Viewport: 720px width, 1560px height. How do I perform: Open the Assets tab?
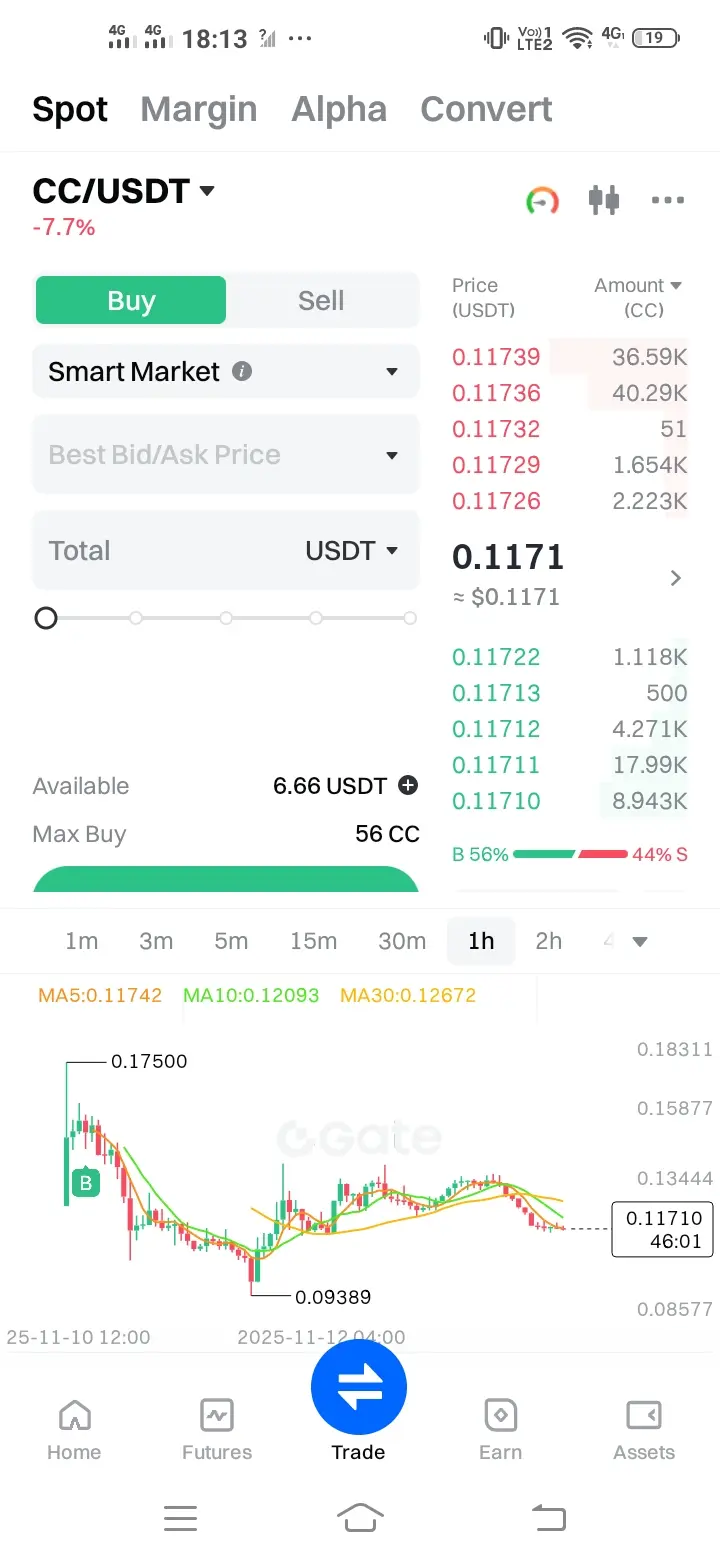pos(644,1430)
